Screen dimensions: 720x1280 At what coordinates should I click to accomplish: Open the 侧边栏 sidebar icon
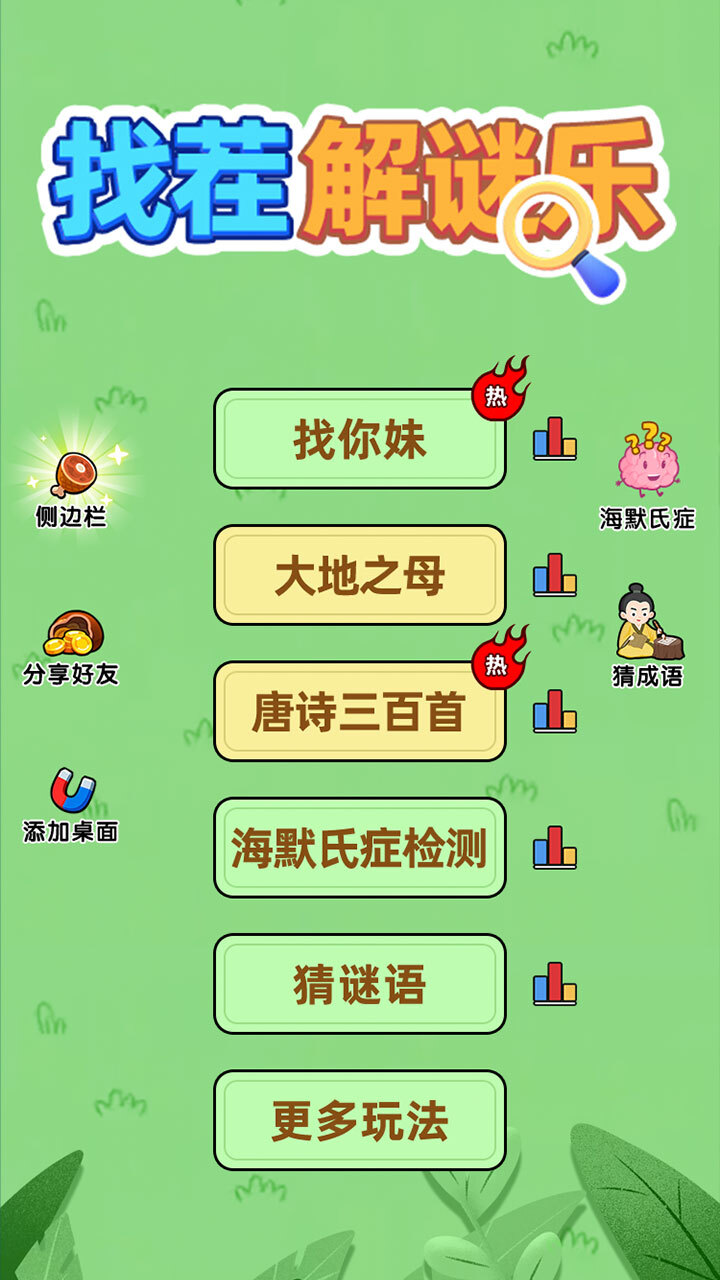click(72, 480)
